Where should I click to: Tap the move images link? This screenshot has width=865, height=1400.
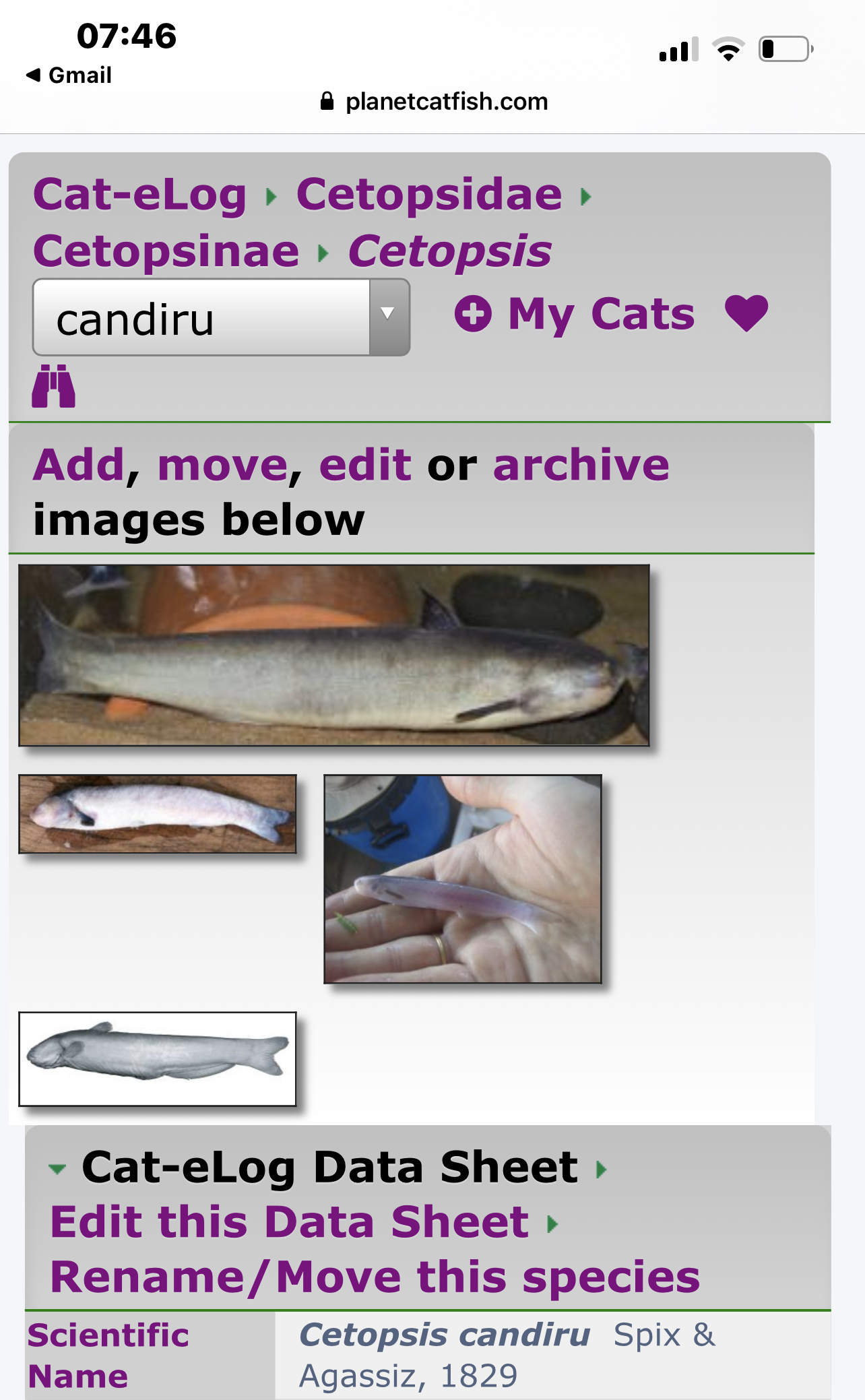point(223,465)
